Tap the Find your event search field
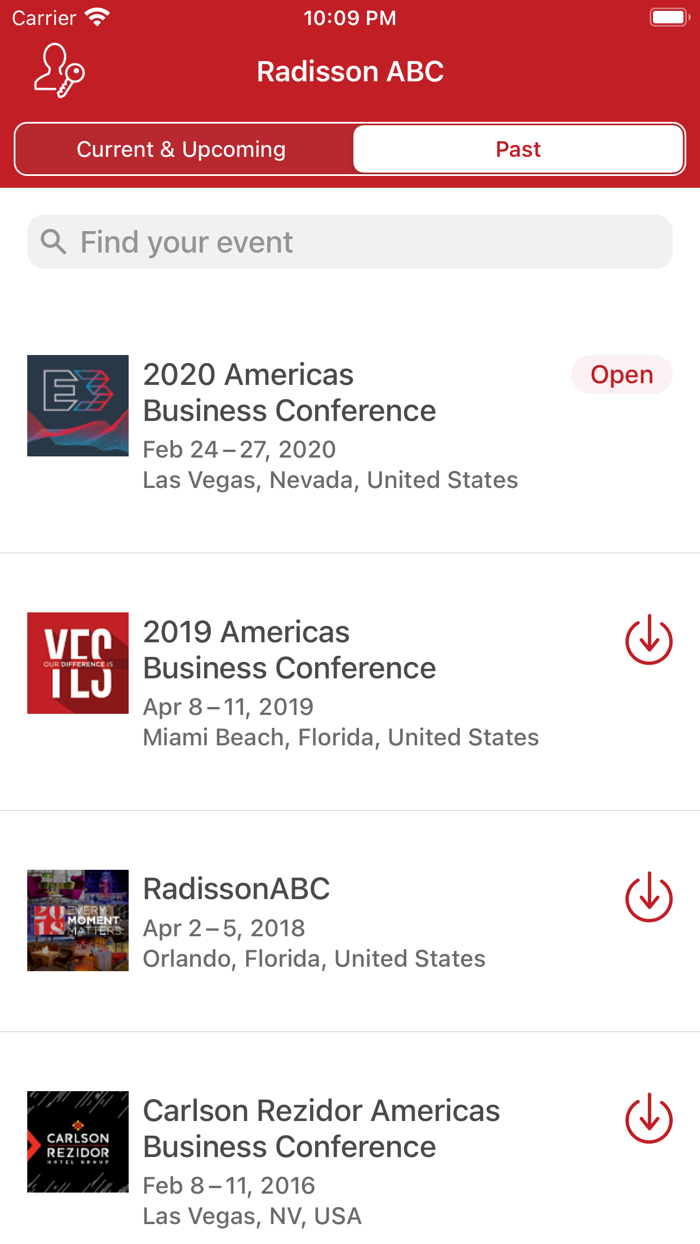Viewport: 700px width, 1244px height. [x=350, y=242]
